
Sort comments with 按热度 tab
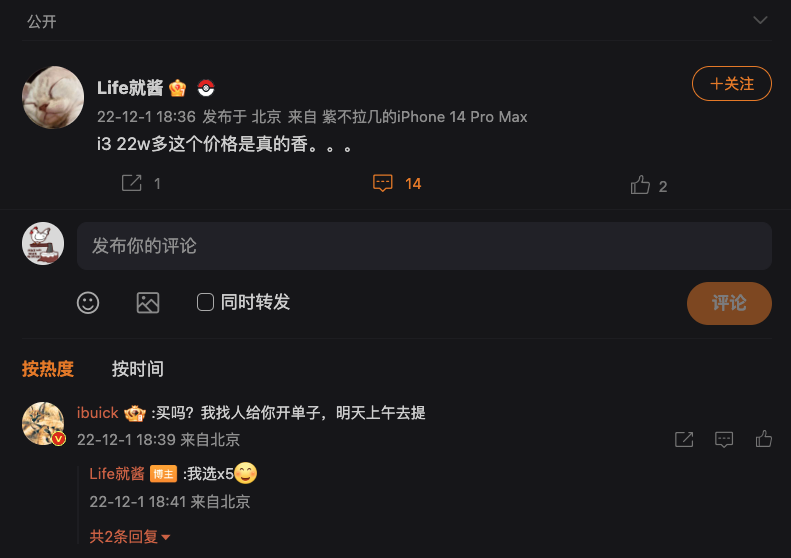[48, 369]
